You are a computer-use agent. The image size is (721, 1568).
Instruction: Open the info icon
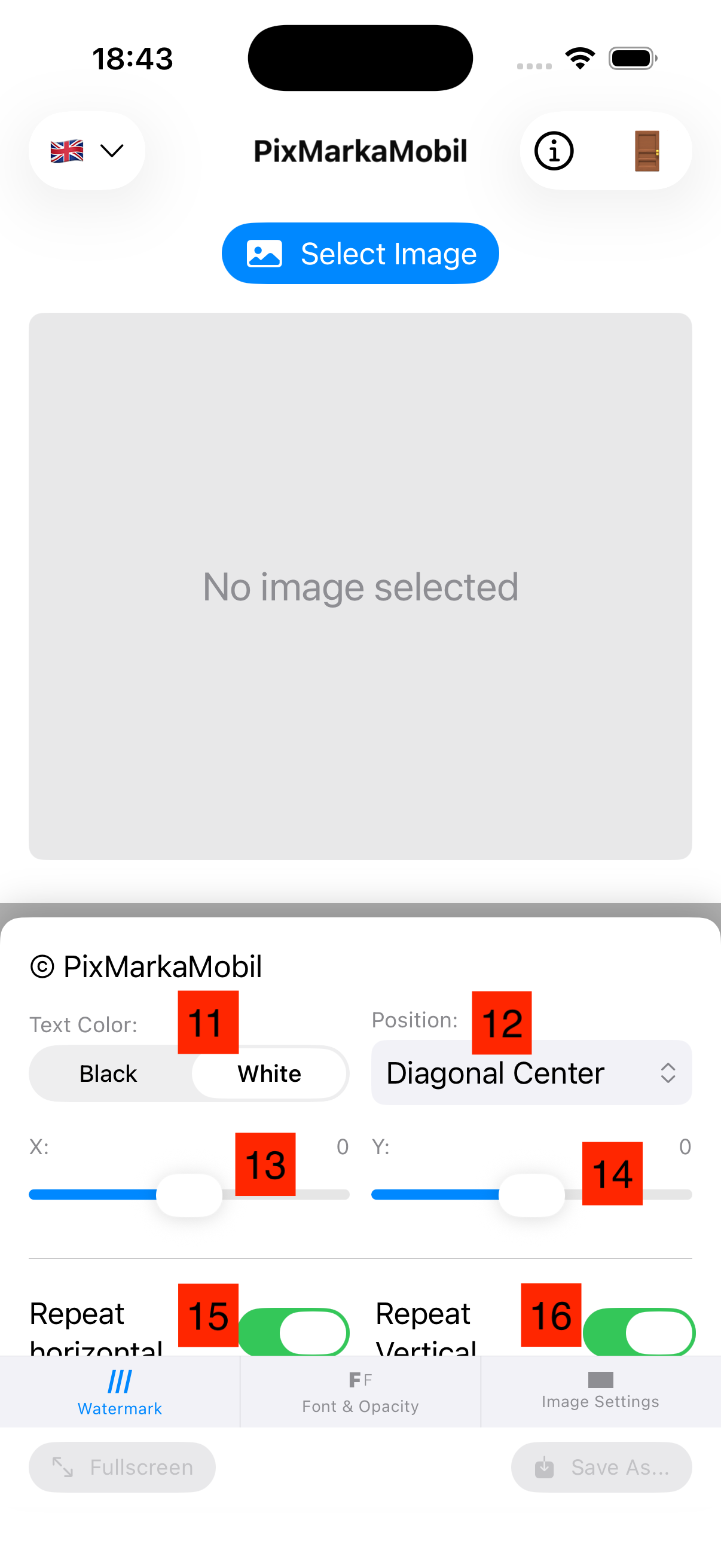(553, 150)
